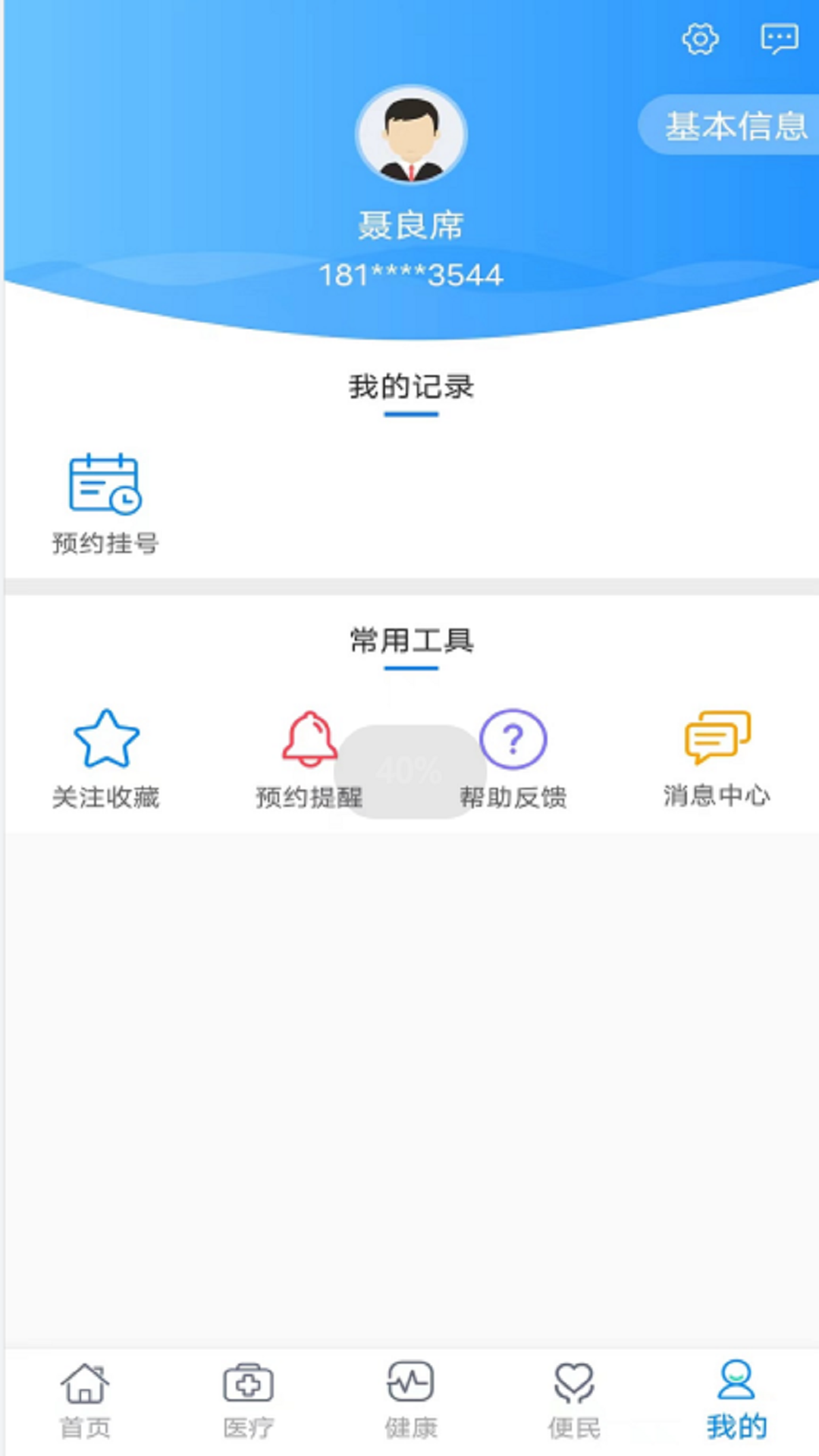Open the messages chat bubble icon
The width and height of the screenshot is (819, 1456).
coord(779,39)
